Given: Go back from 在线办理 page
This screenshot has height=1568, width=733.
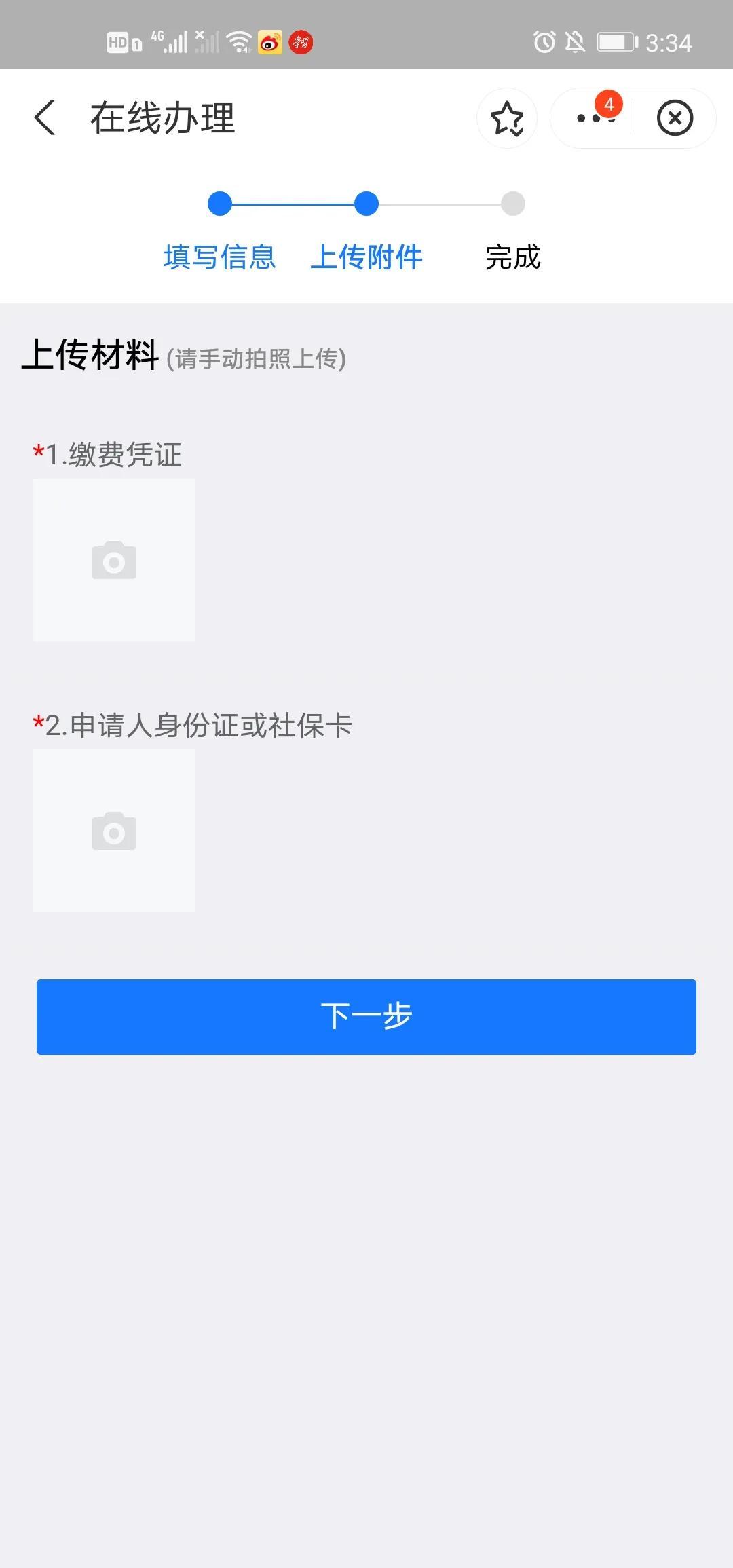Looking at the screenshot, I should pyautogui.click(x=45, y=118).
